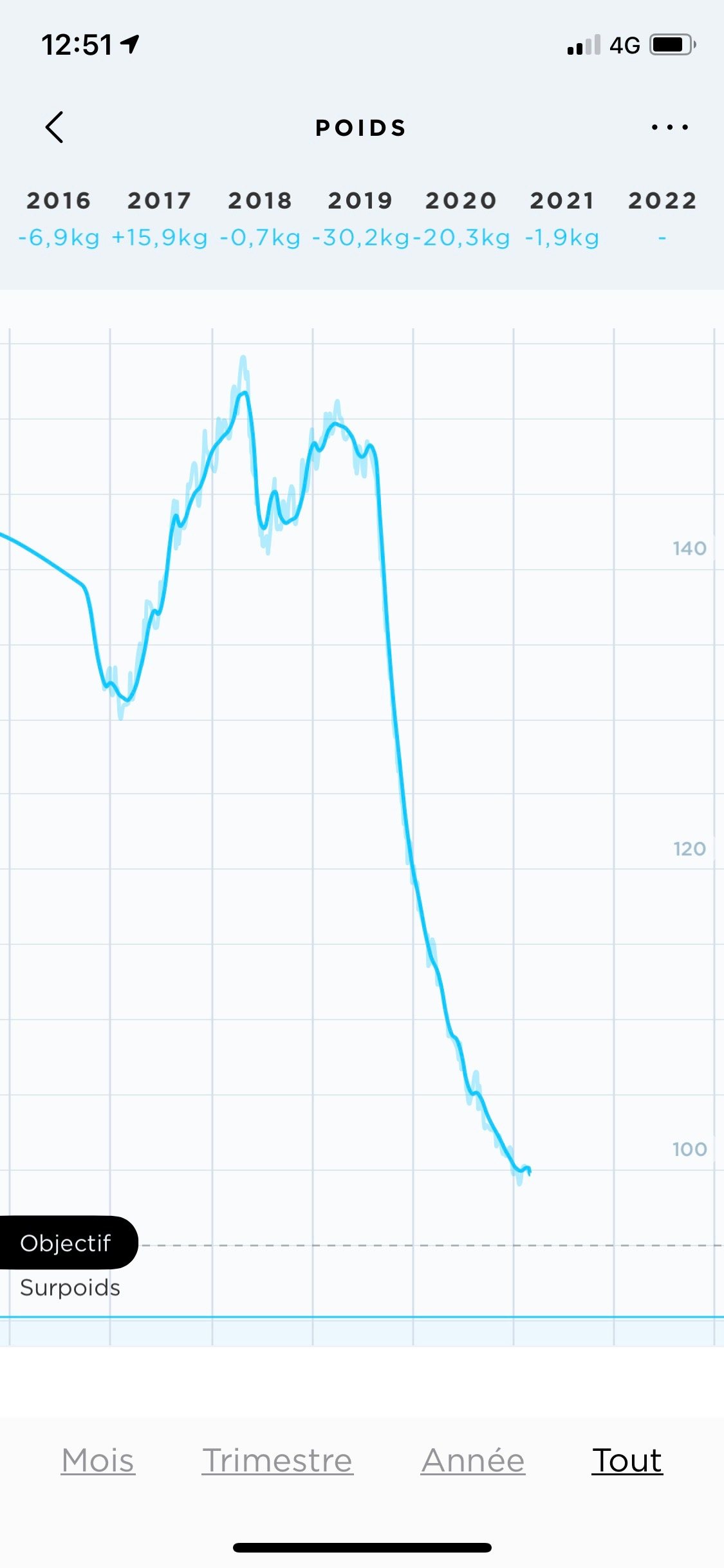Select year 2020 in the header
Image resolution: width=724 pixels, height=1568 pixels.
pyautogui.click(x=461, y=201)
